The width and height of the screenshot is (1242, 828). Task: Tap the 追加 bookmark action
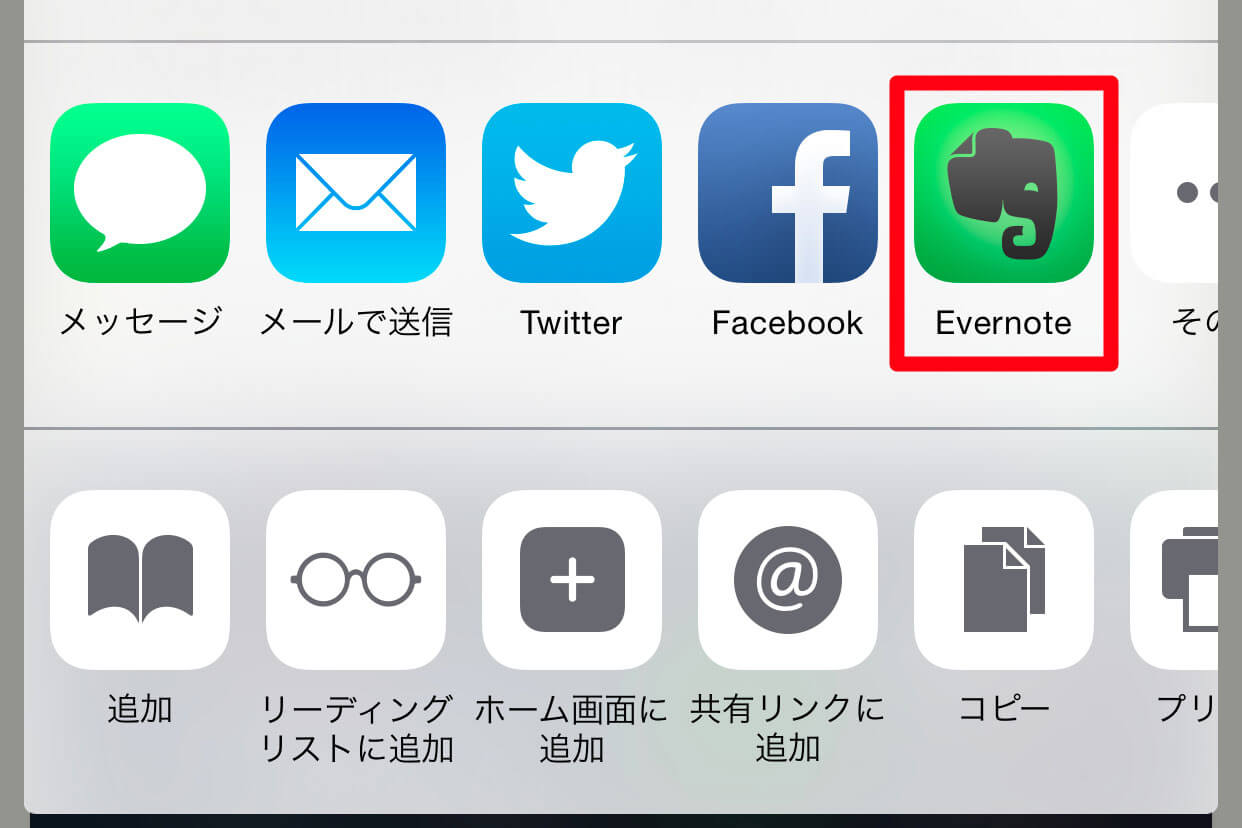(140, 580)
